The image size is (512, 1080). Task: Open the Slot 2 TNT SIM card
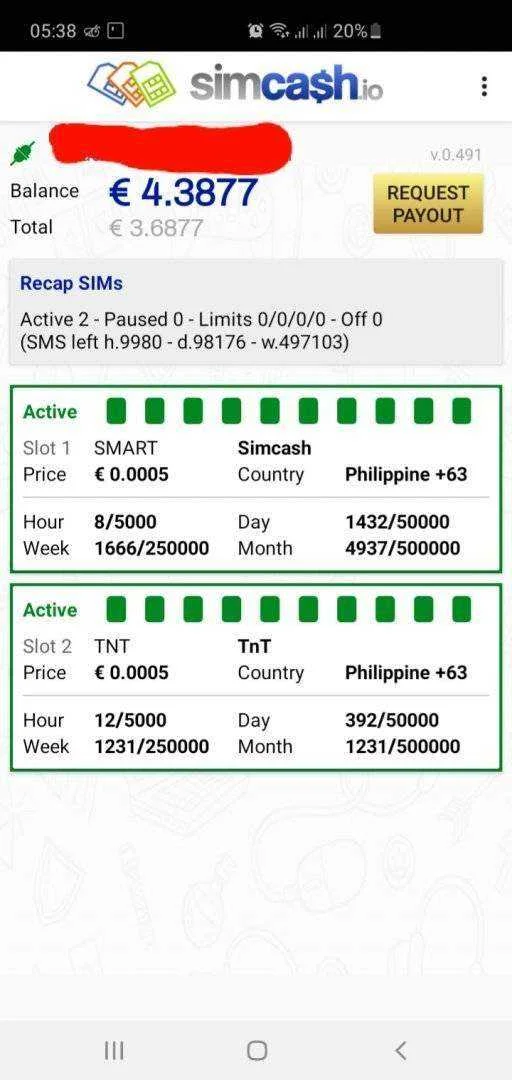(256, 678)
